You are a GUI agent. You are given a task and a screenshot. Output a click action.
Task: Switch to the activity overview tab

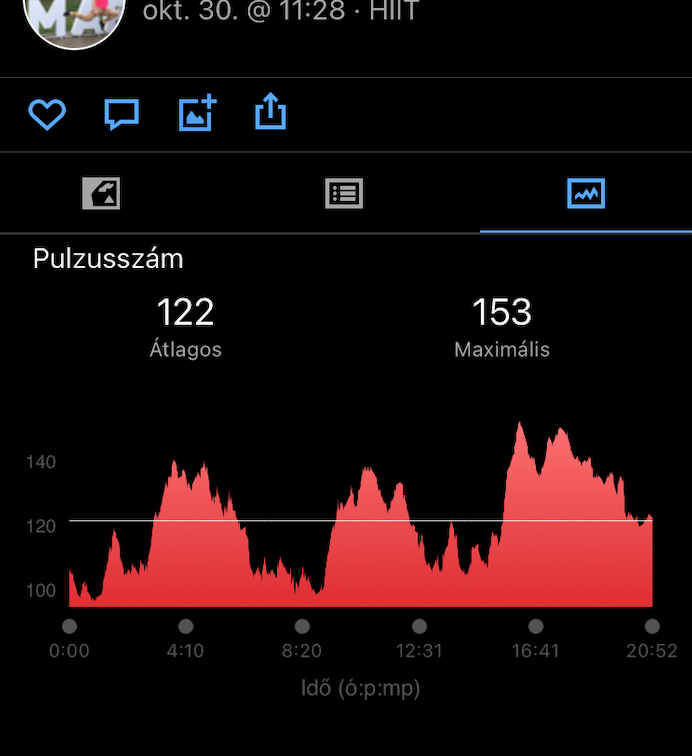point(101,193)
